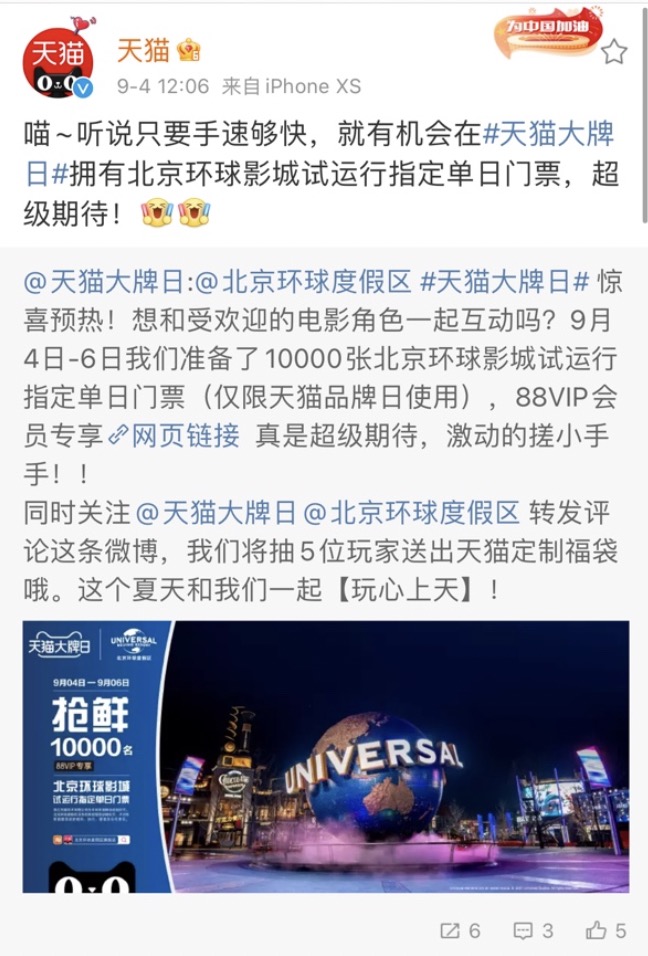
Task: Repost this Weibo post
Action: point(460,931)
